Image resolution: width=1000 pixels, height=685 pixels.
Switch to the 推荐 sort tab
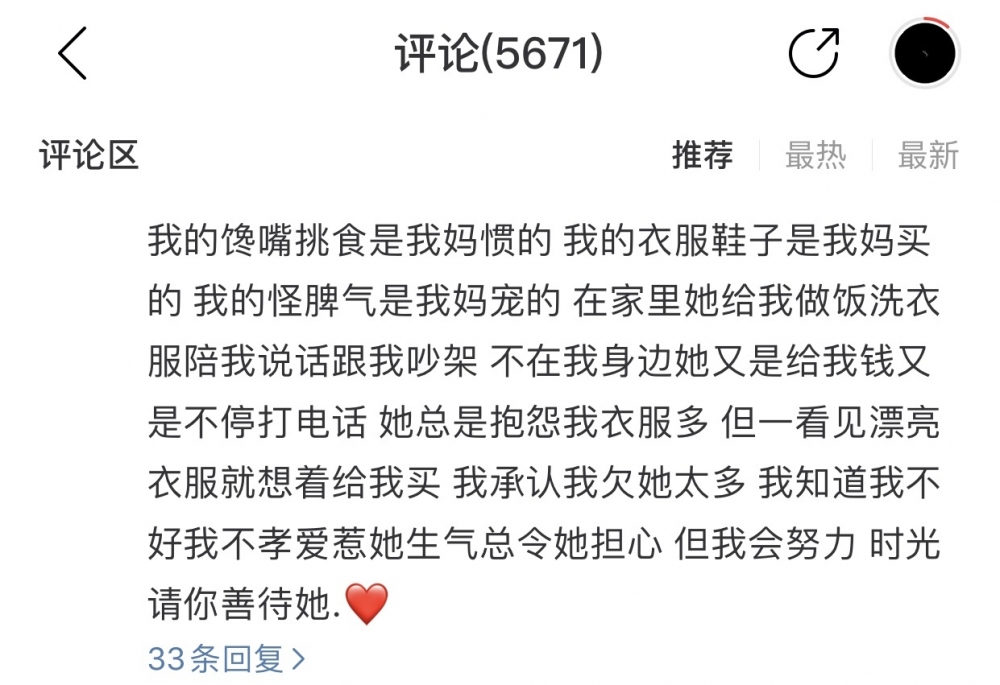pos(702,156)
